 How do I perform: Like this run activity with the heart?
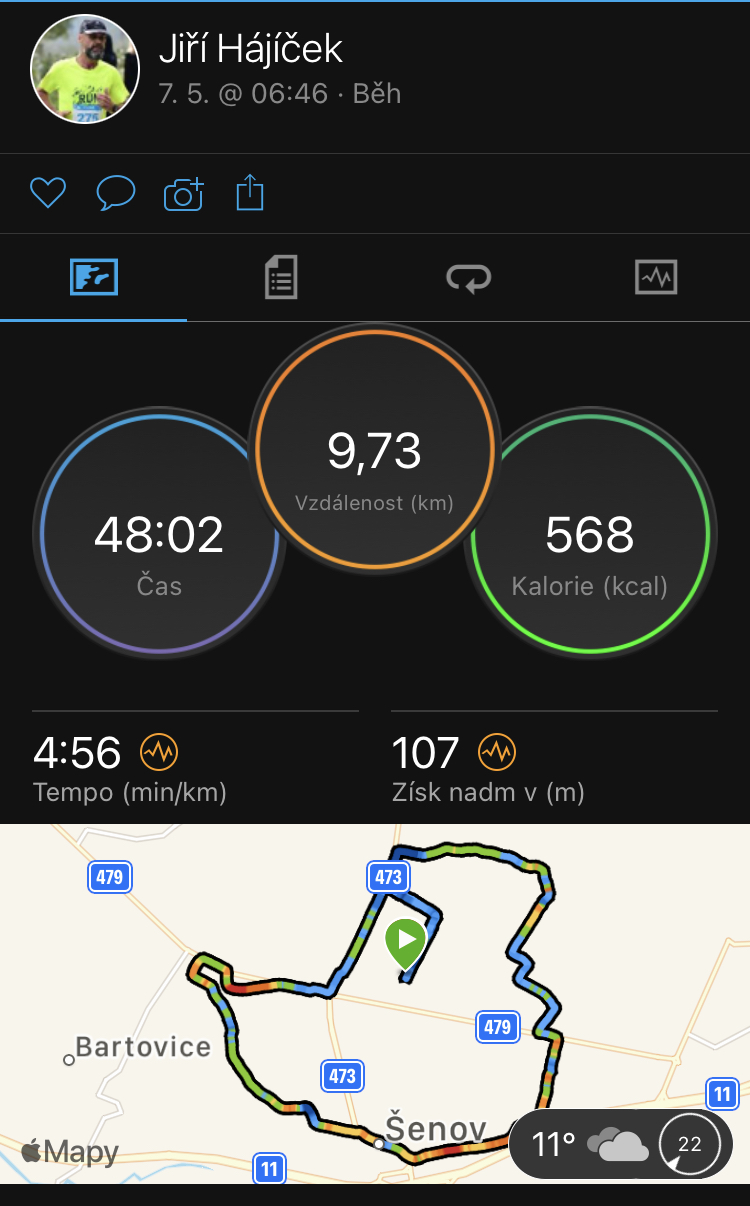pos(48,192)
